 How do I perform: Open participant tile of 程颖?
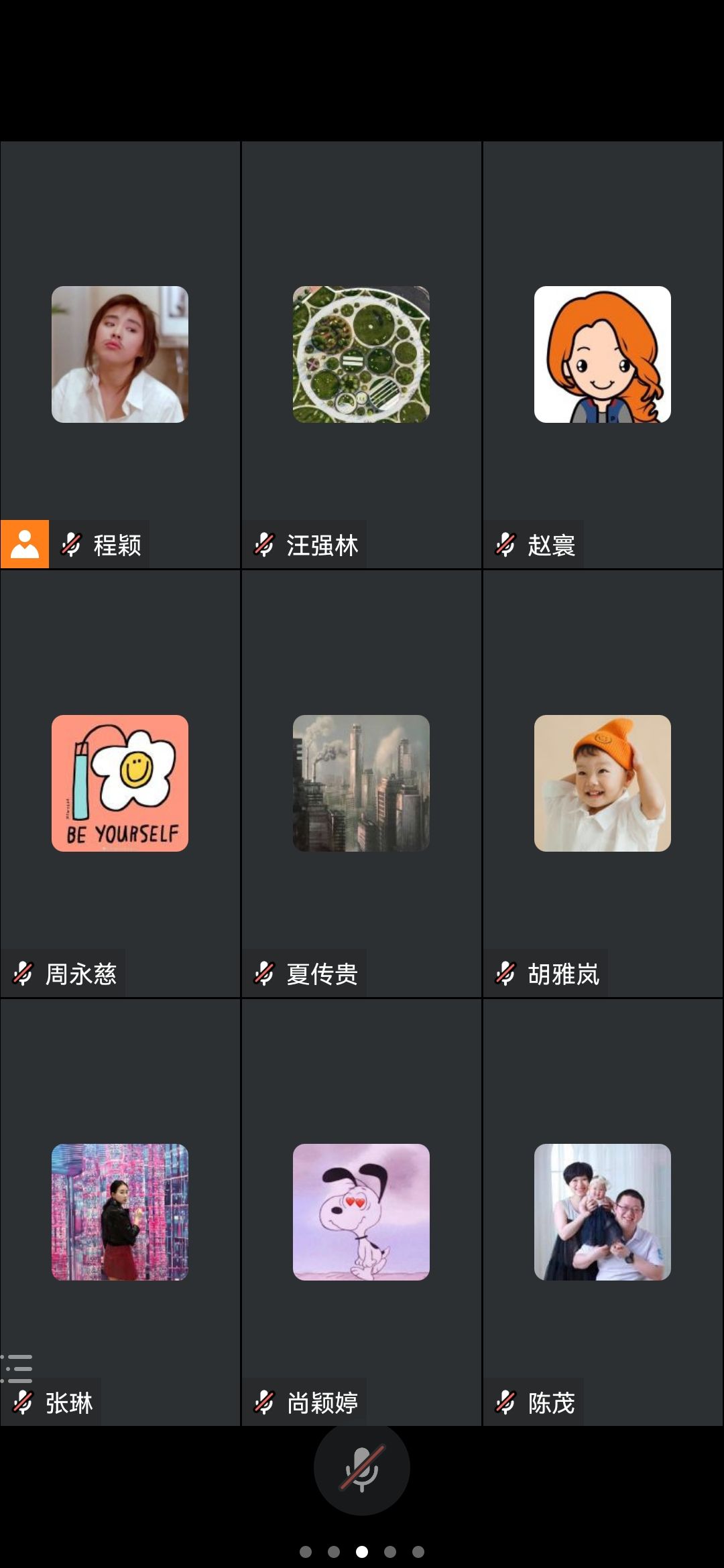coord(120,354)
